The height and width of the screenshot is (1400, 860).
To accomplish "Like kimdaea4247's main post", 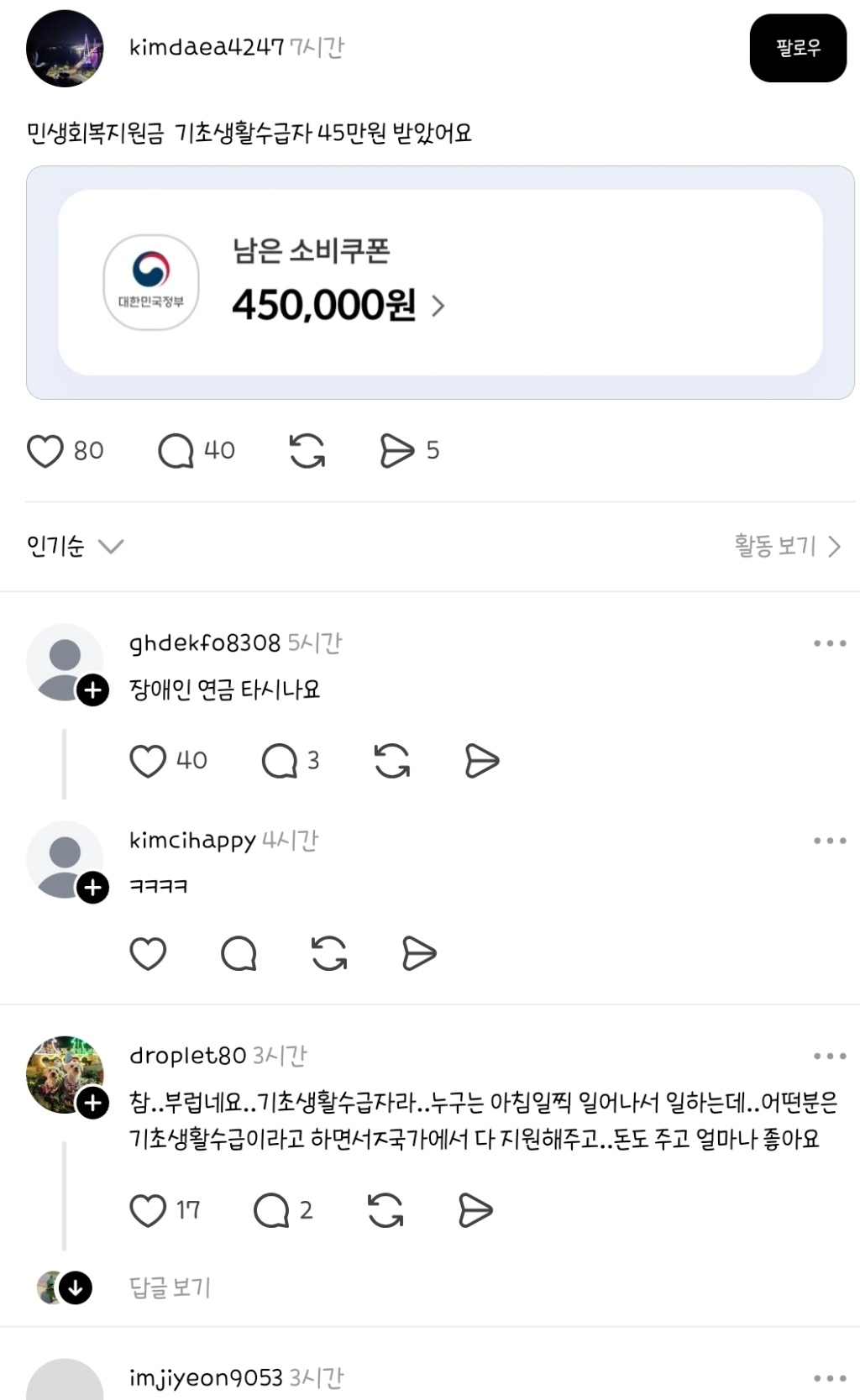I will point(45,451).
